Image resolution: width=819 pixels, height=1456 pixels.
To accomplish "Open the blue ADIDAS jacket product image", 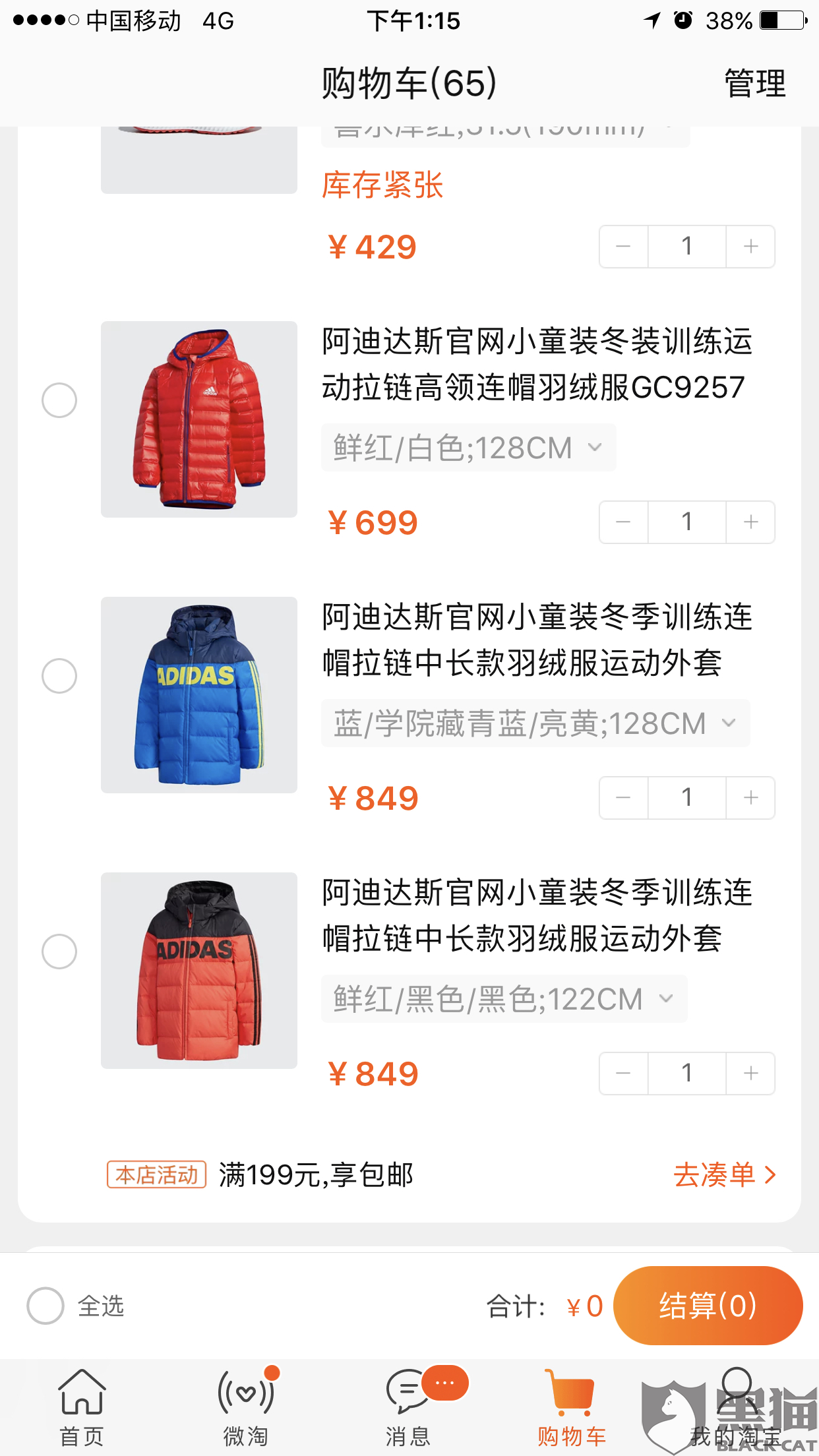I will point(199,695).
